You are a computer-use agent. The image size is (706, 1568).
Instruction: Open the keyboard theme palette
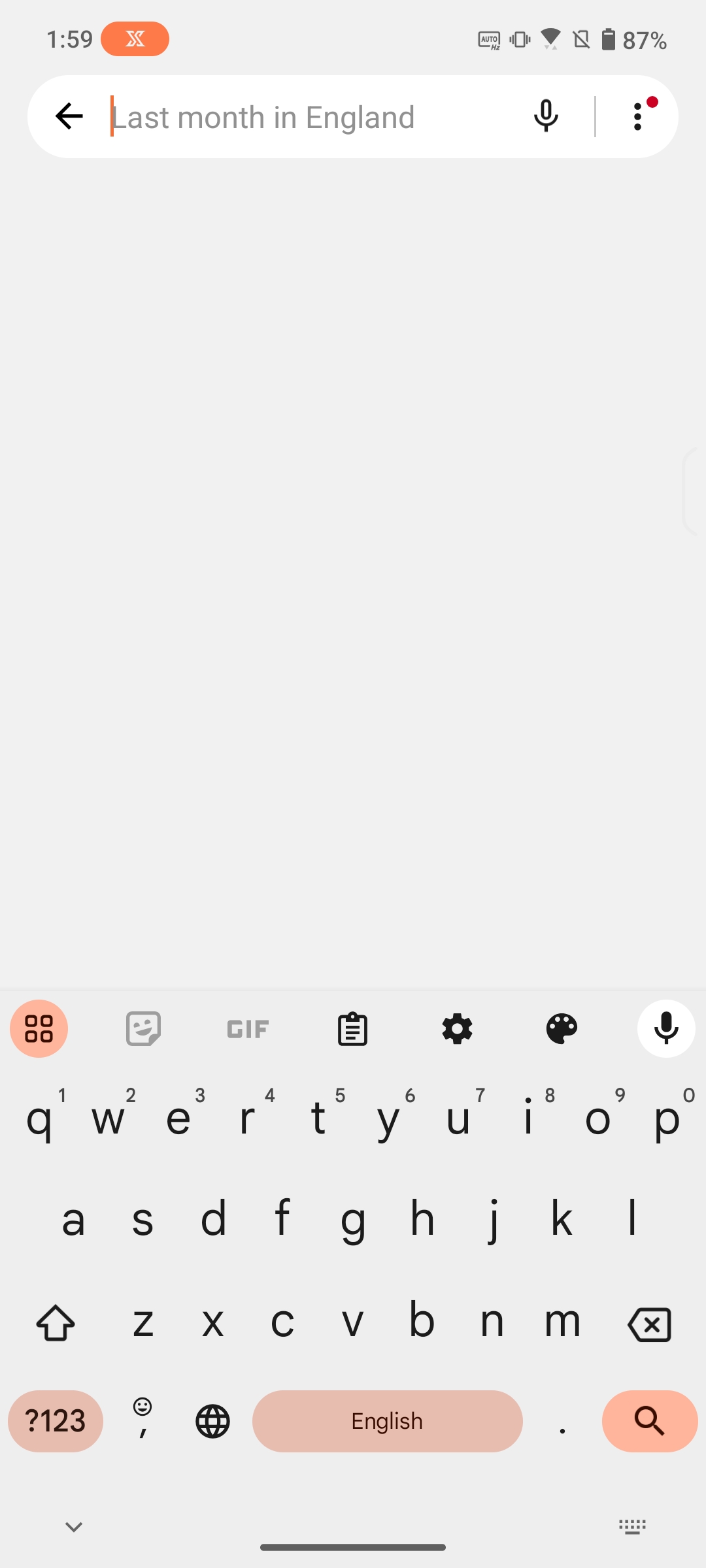(562, 1029)
